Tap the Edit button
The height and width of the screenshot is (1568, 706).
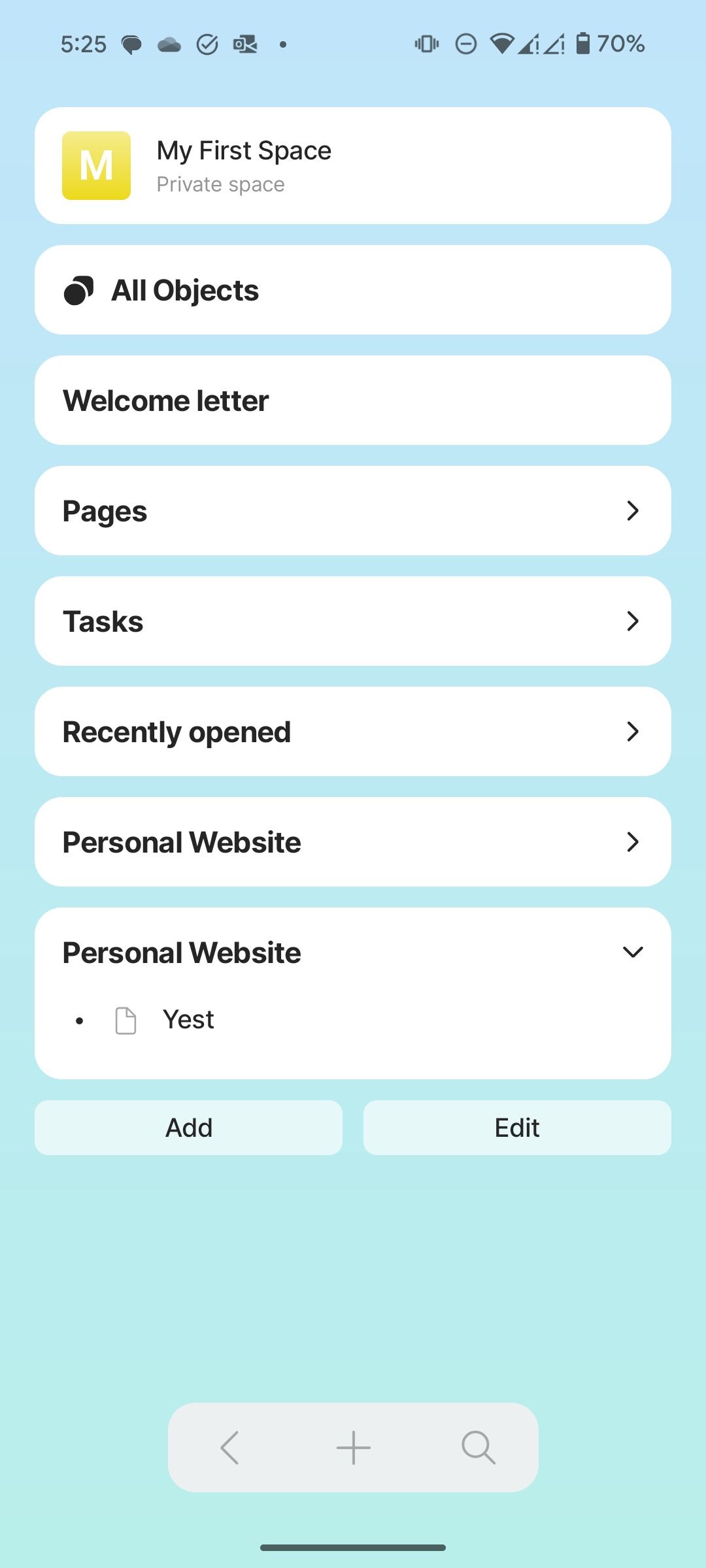(516, 1127)
